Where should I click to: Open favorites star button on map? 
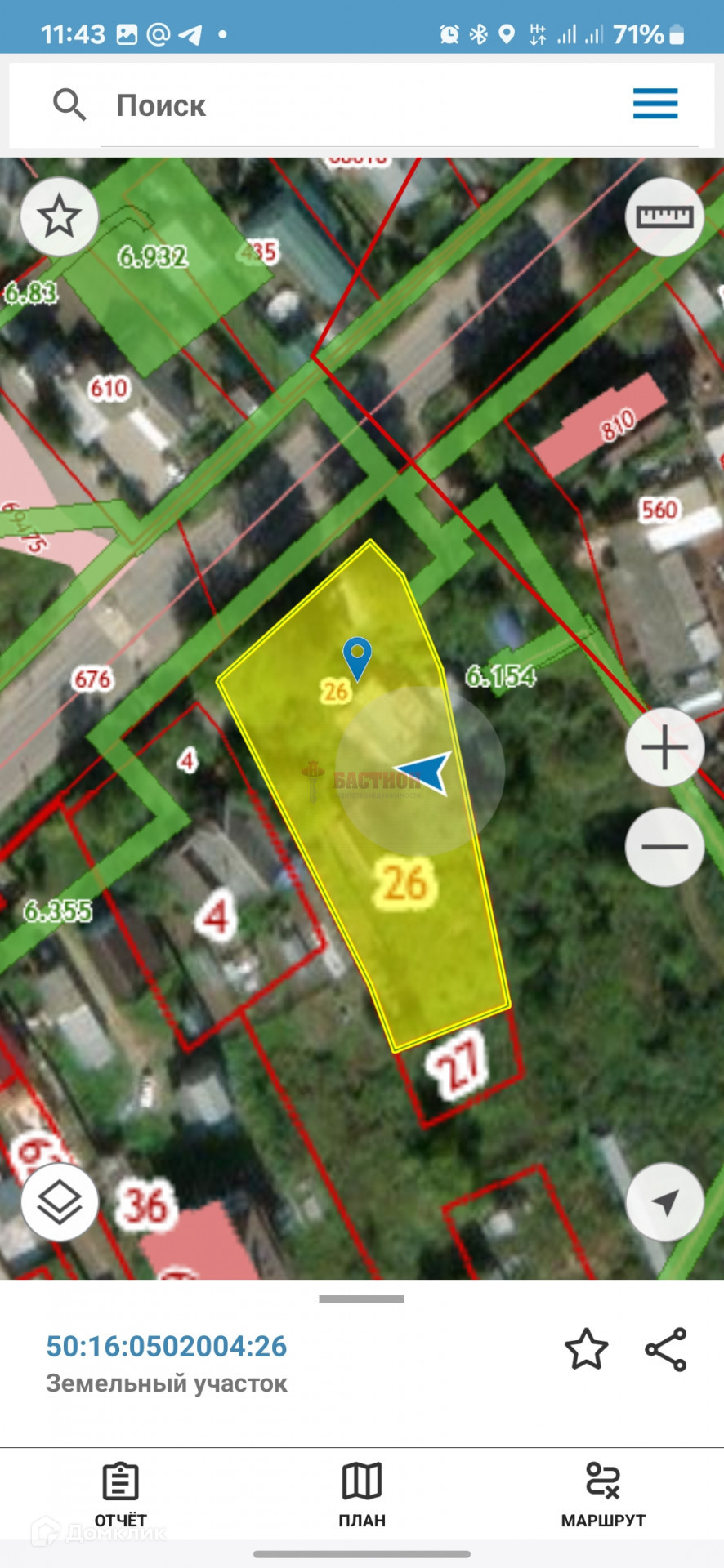[x=60, y=217]
